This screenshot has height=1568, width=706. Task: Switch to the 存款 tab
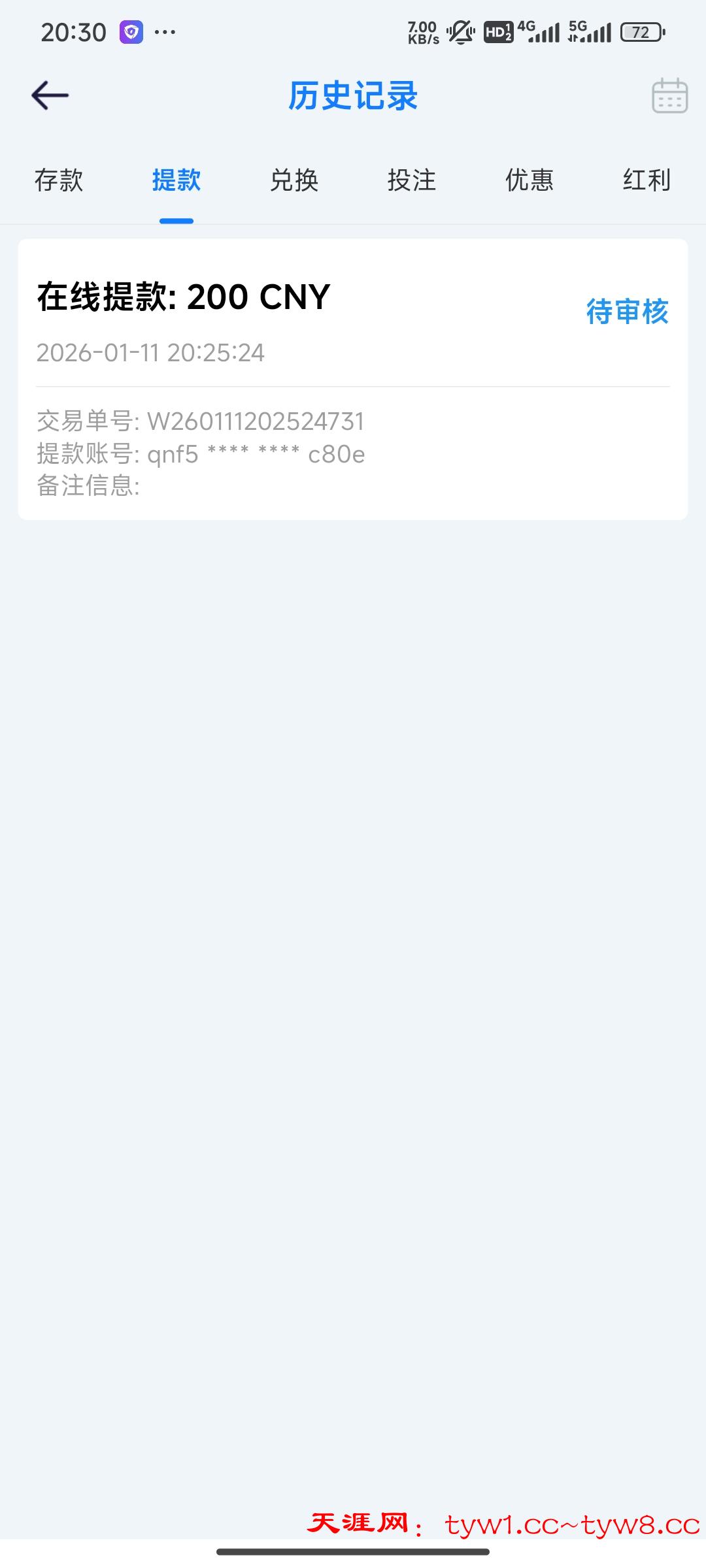click(59, 180)
